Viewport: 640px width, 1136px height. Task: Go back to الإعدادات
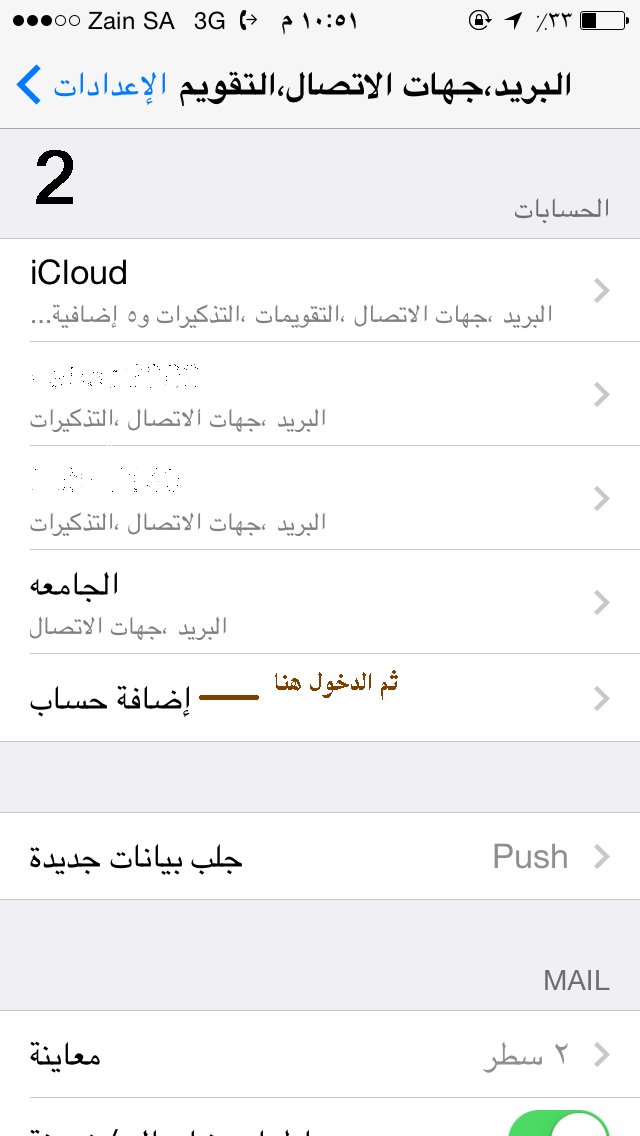tap(91, 85)
